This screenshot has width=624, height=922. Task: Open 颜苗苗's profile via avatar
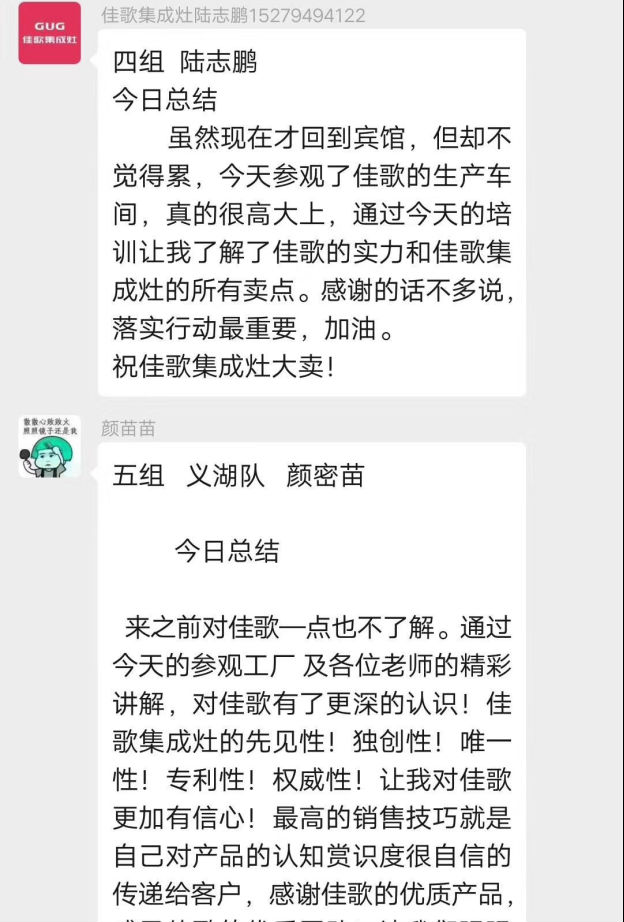click(x=50, y=446)
